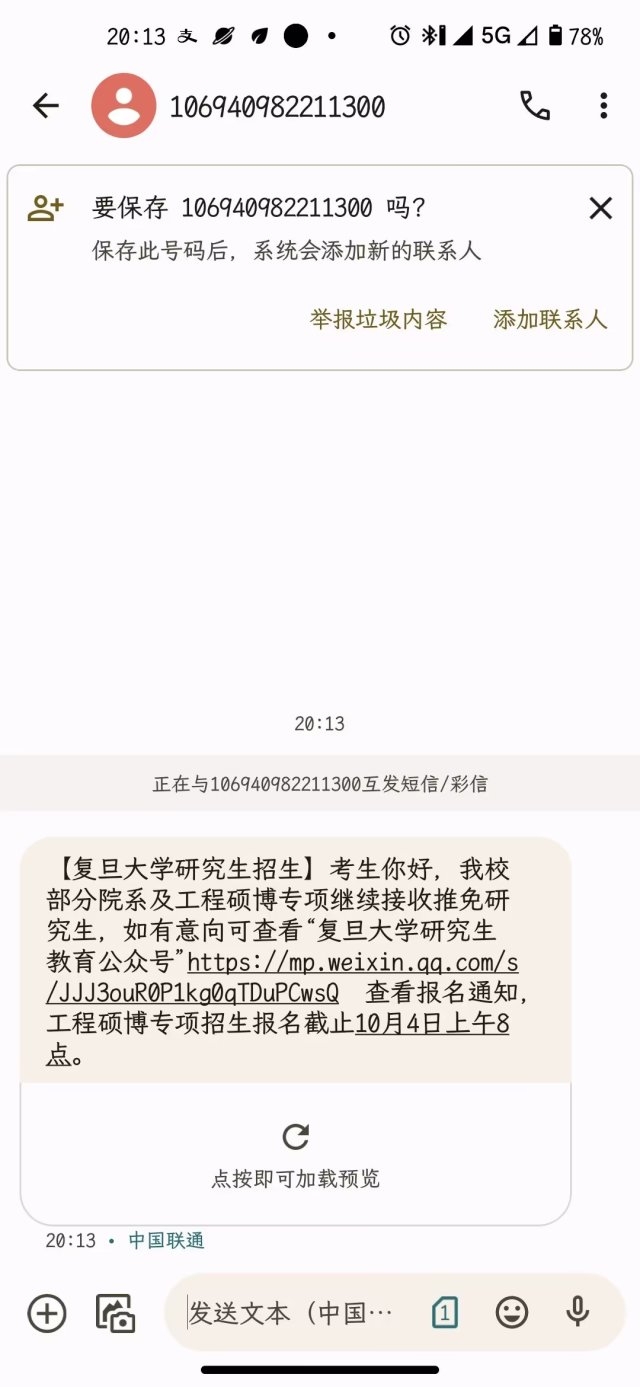This screenshot has height=1387, width=640.
Task: Call 106940982211300
Action: pyautogui.click(x=535, y=106)
